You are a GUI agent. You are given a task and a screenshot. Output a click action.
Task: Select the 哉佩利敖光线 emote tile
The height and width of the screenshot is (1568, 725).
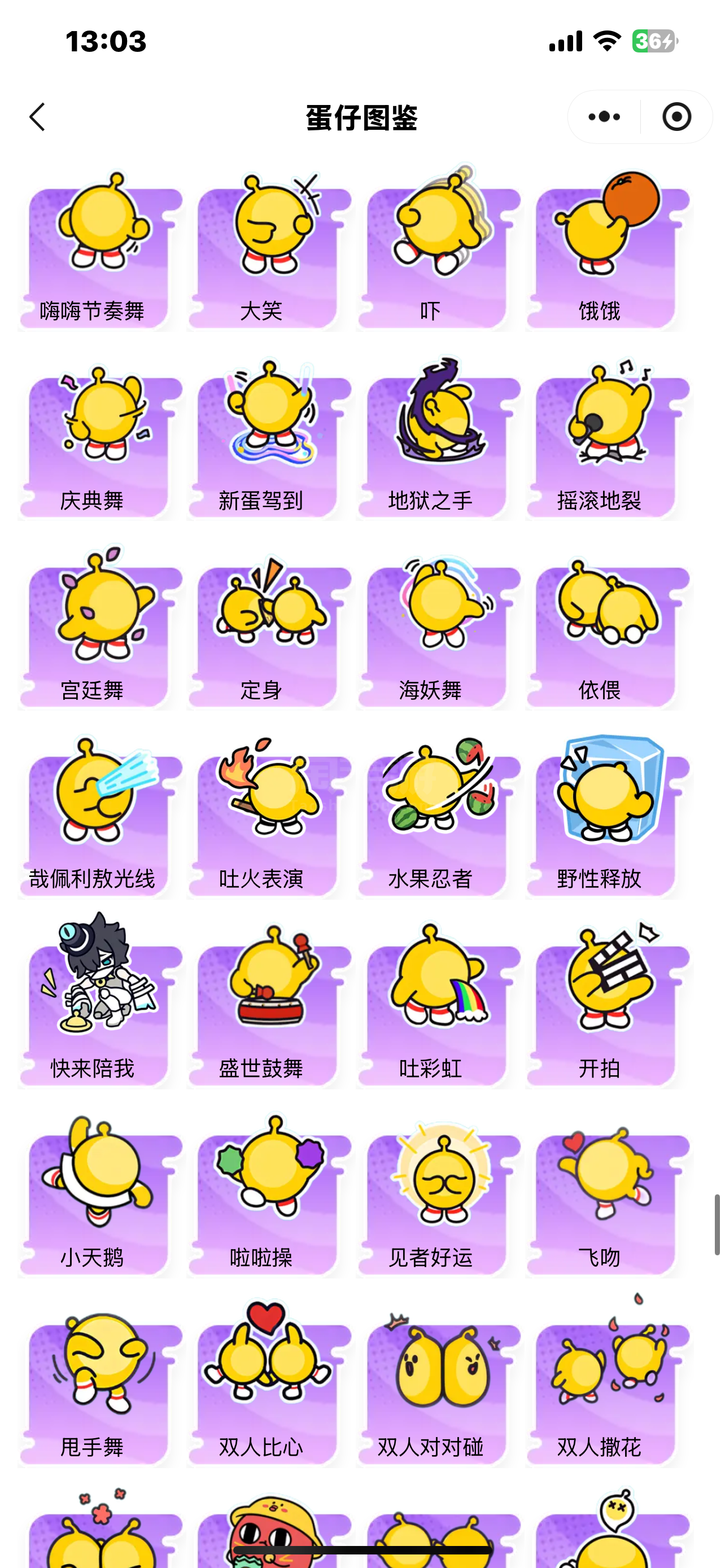click(x=101, y=821)
